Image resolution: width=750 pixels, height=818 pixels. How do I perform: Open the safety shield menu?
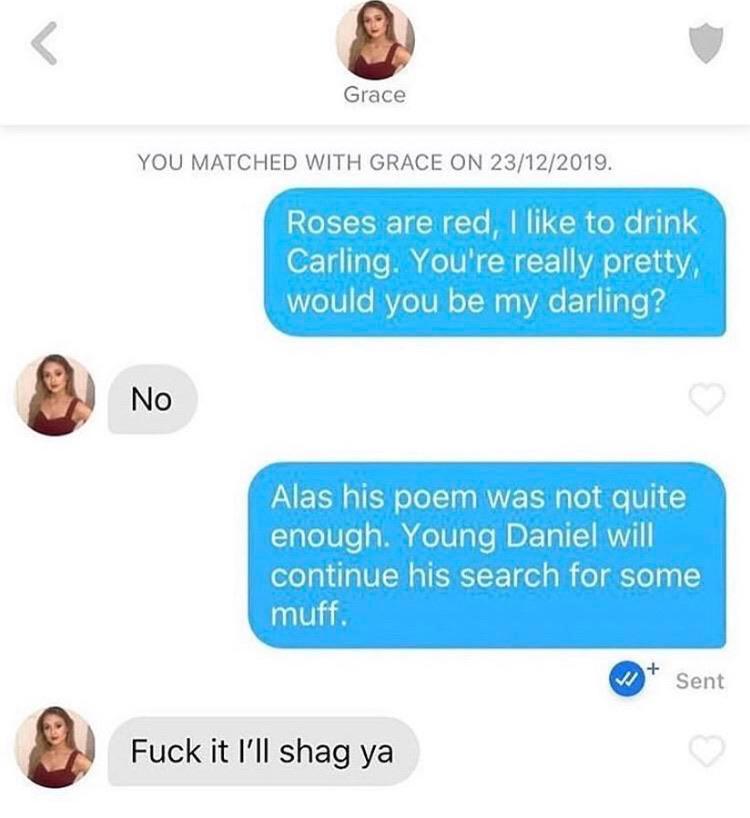tap(706, 45)
